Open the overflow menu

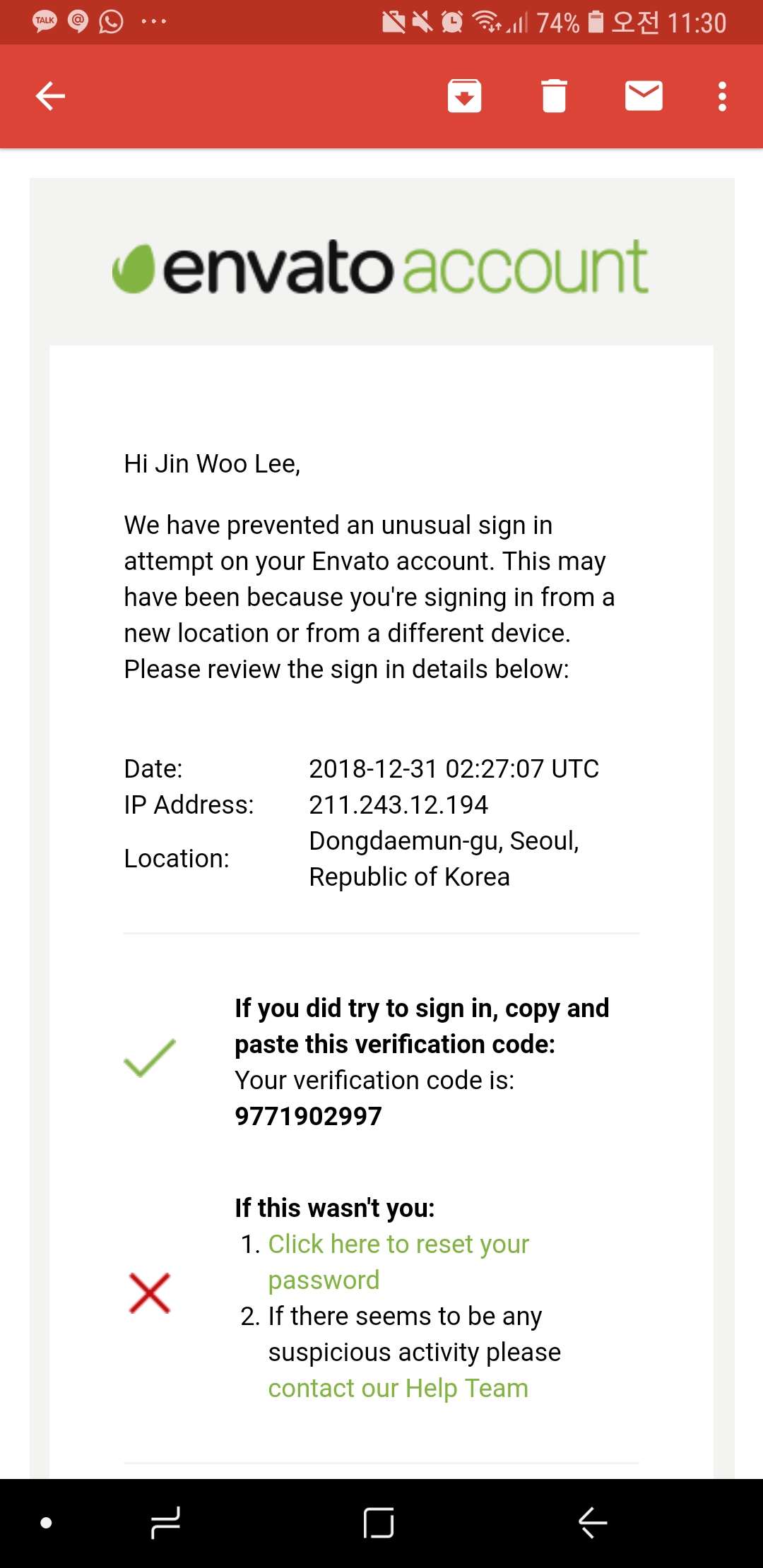point(722,96)
